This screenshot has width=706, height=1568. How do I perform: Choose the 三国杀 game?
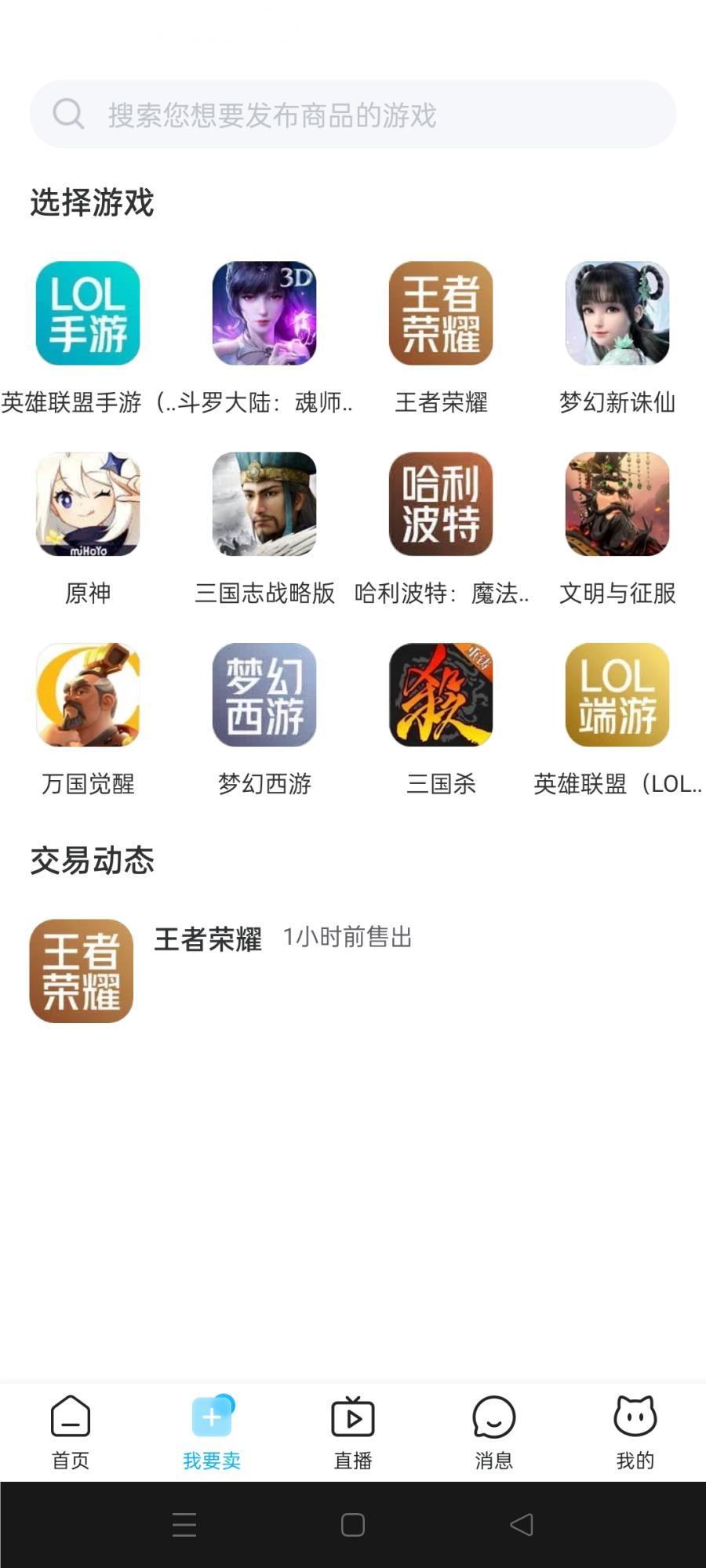pyautogui.click(x=441, y=695)
